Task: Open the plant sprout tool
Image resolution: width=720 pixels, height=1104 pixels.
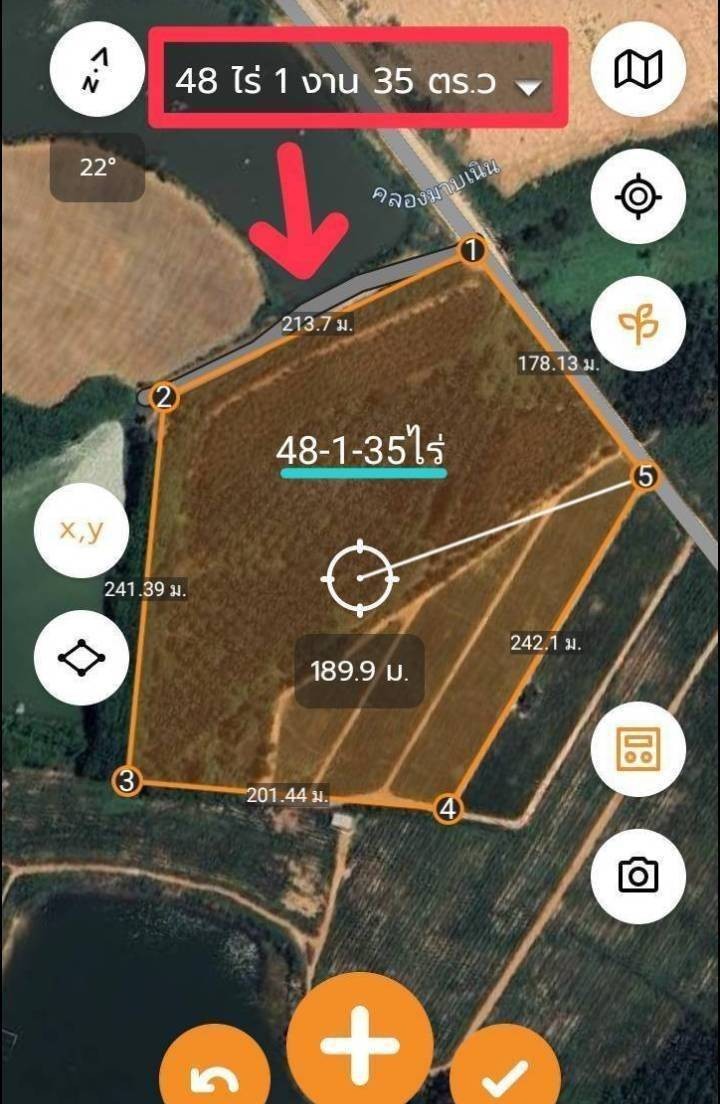Action: pos(638,323)
